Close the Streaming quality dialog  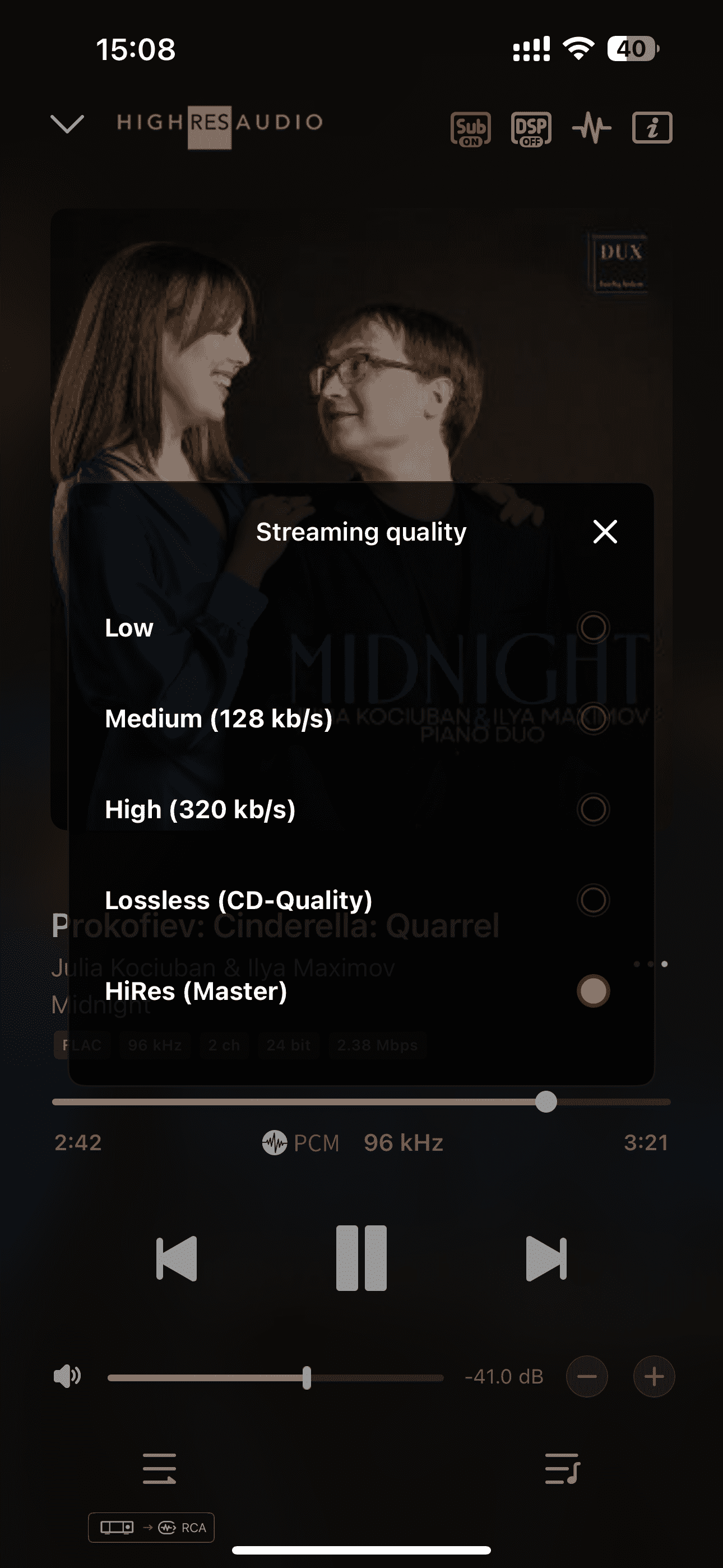point(605,532)
